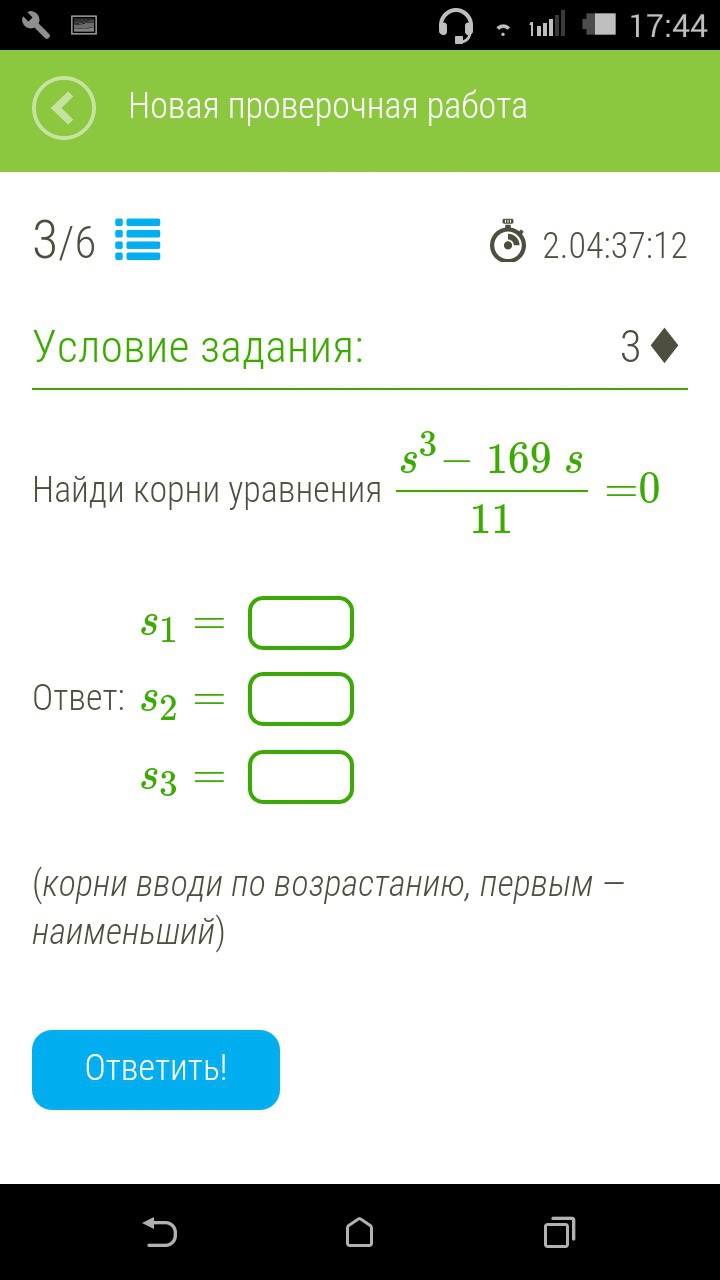Viewport: 720px width, 1280px height.
Task: Open recent apps from the navigation bar
Action: [x=560, y=1232]
